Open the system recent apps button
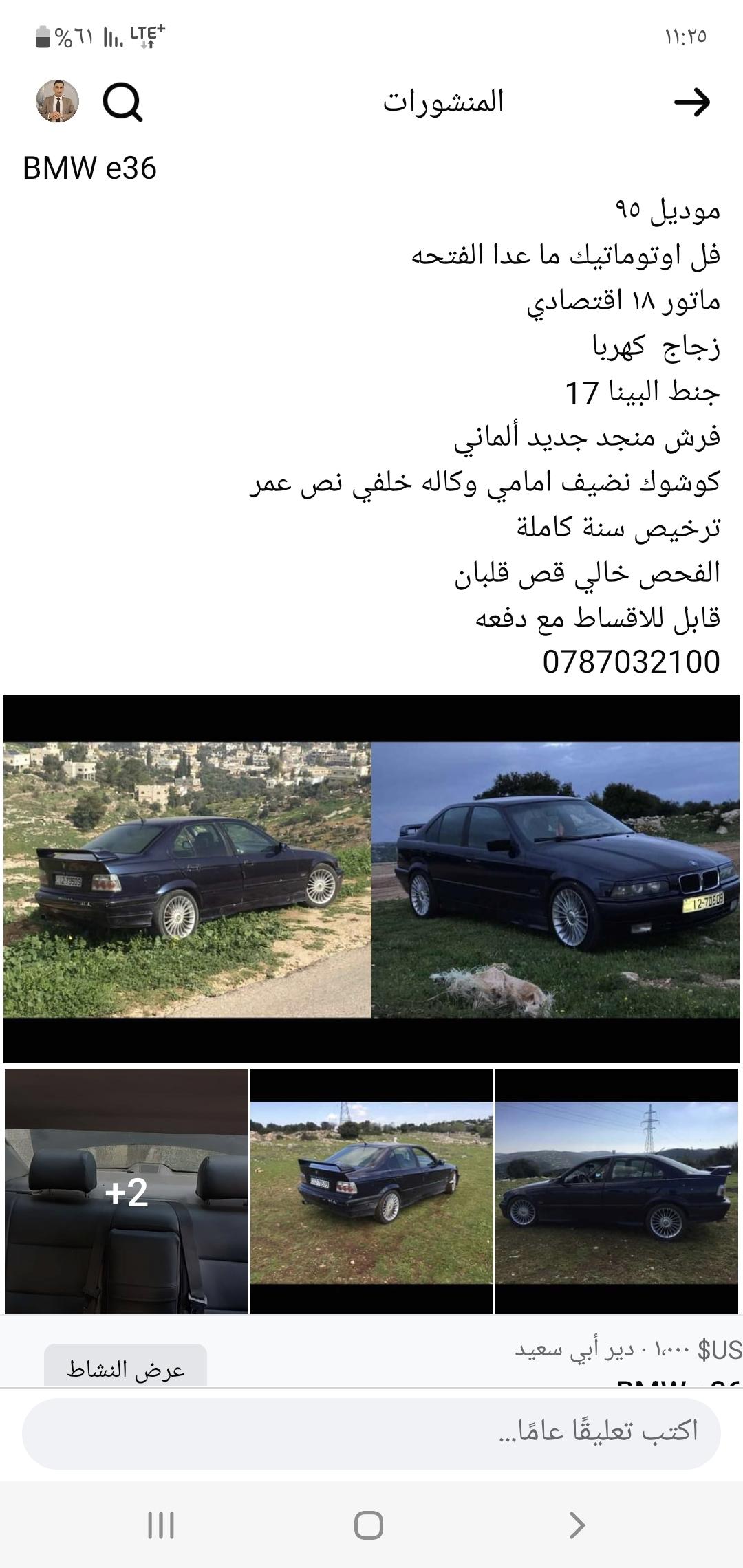The width and height of the screenshot is (743, 1568). [161, 1525]
